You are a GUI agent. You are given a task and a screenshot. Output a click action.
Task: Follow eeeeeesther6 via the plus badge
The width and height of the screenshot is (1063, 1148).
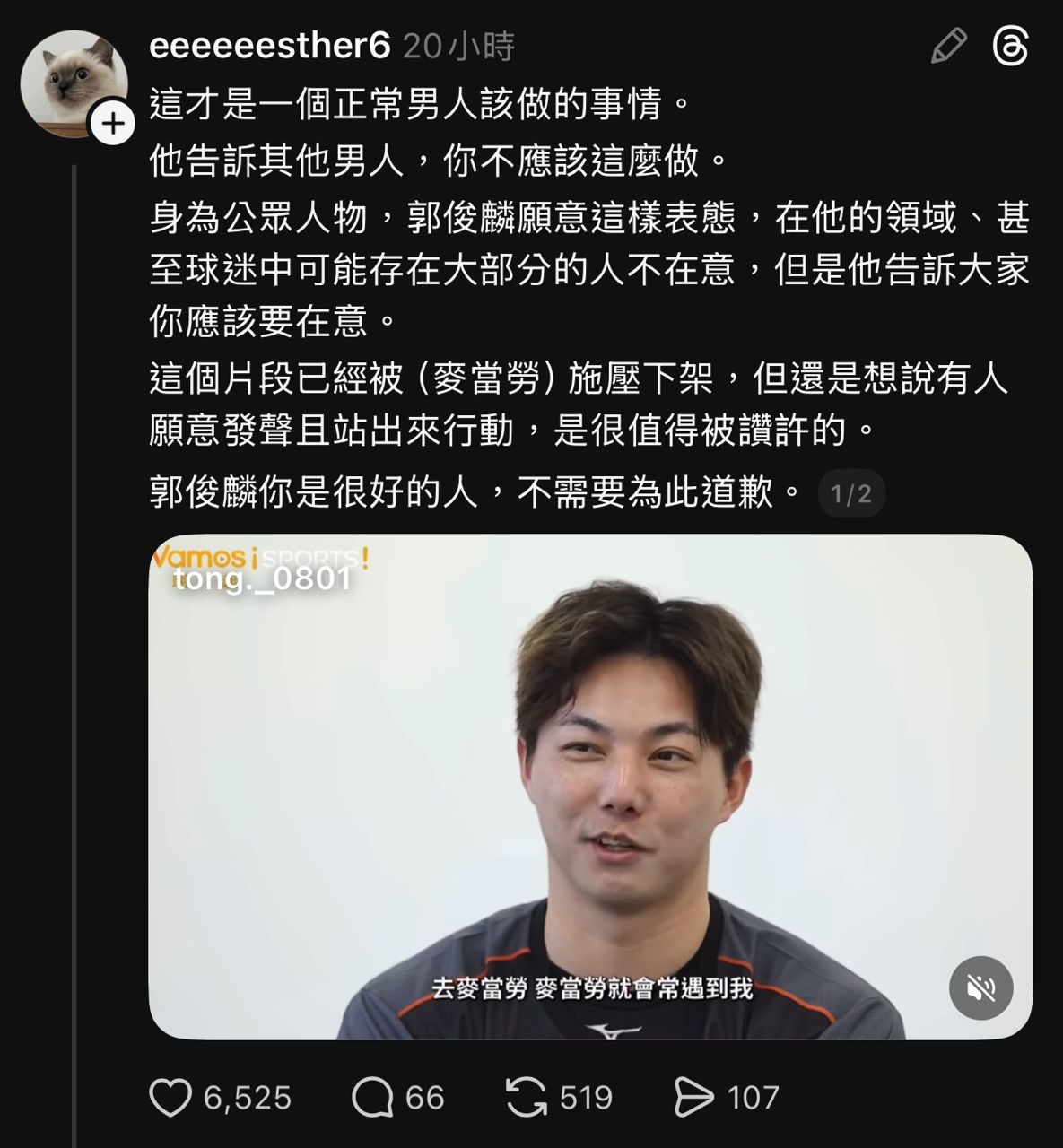pyautogui.click(x=113, y=124)
